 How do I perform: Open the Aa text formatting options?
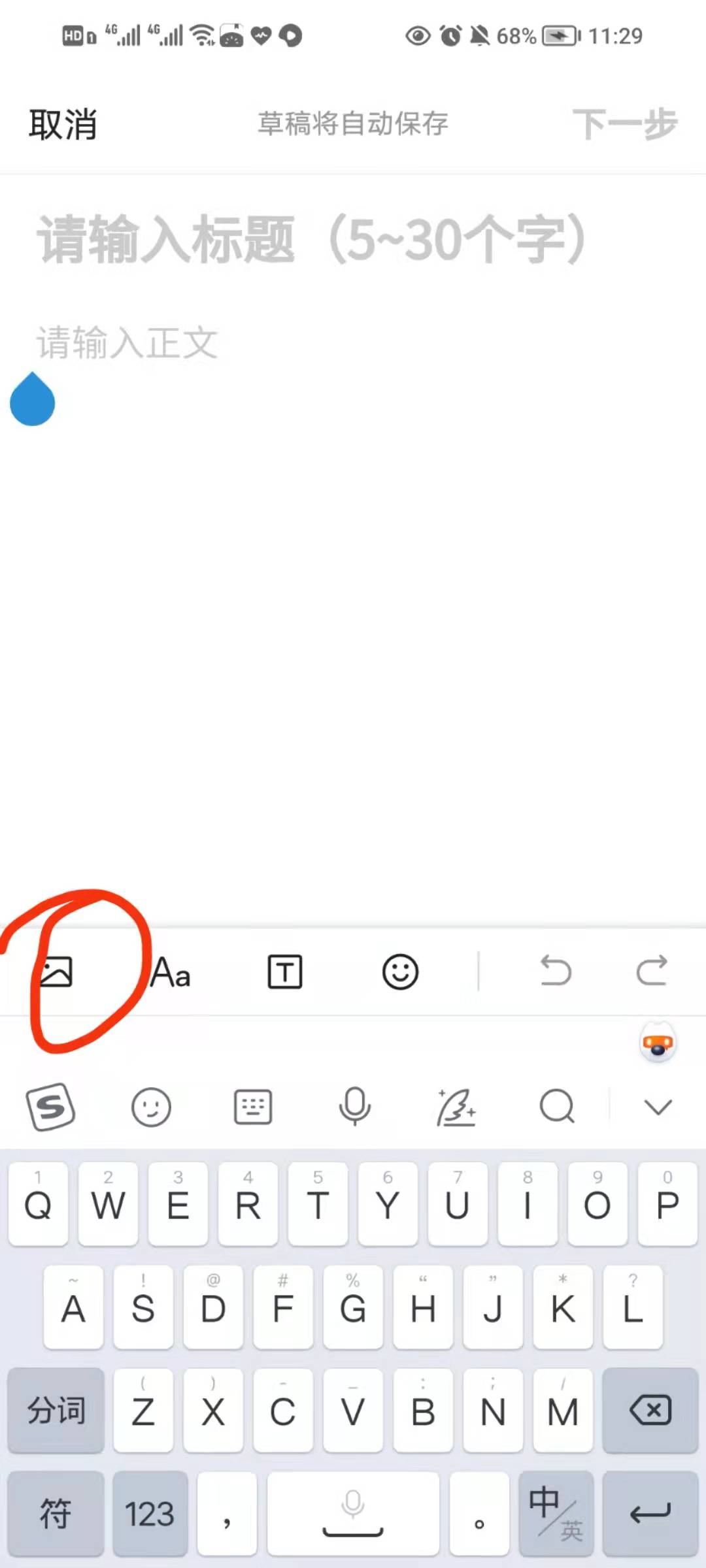[x=171, y=973]
